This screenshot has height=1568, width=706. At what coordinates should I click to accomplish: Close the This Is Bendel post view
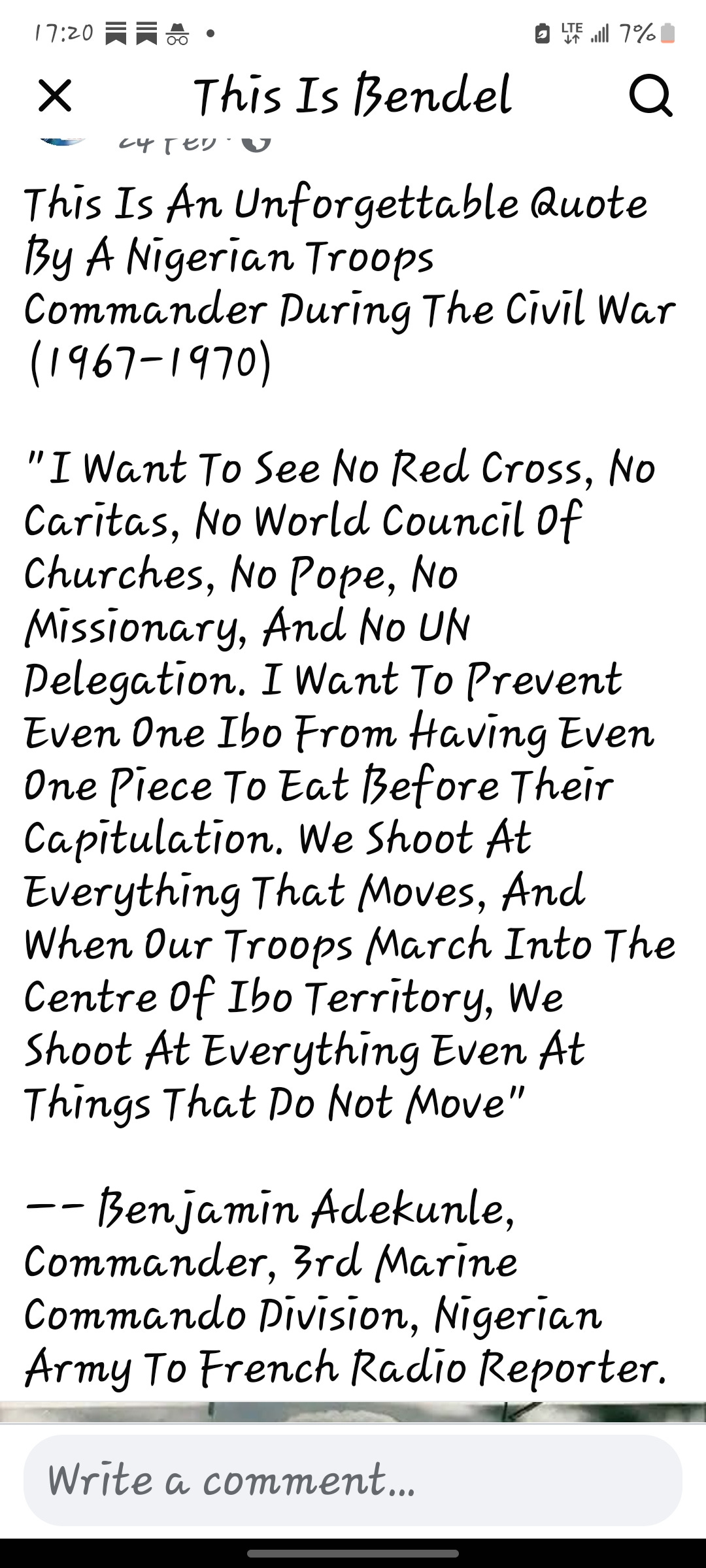coord(55,96)
